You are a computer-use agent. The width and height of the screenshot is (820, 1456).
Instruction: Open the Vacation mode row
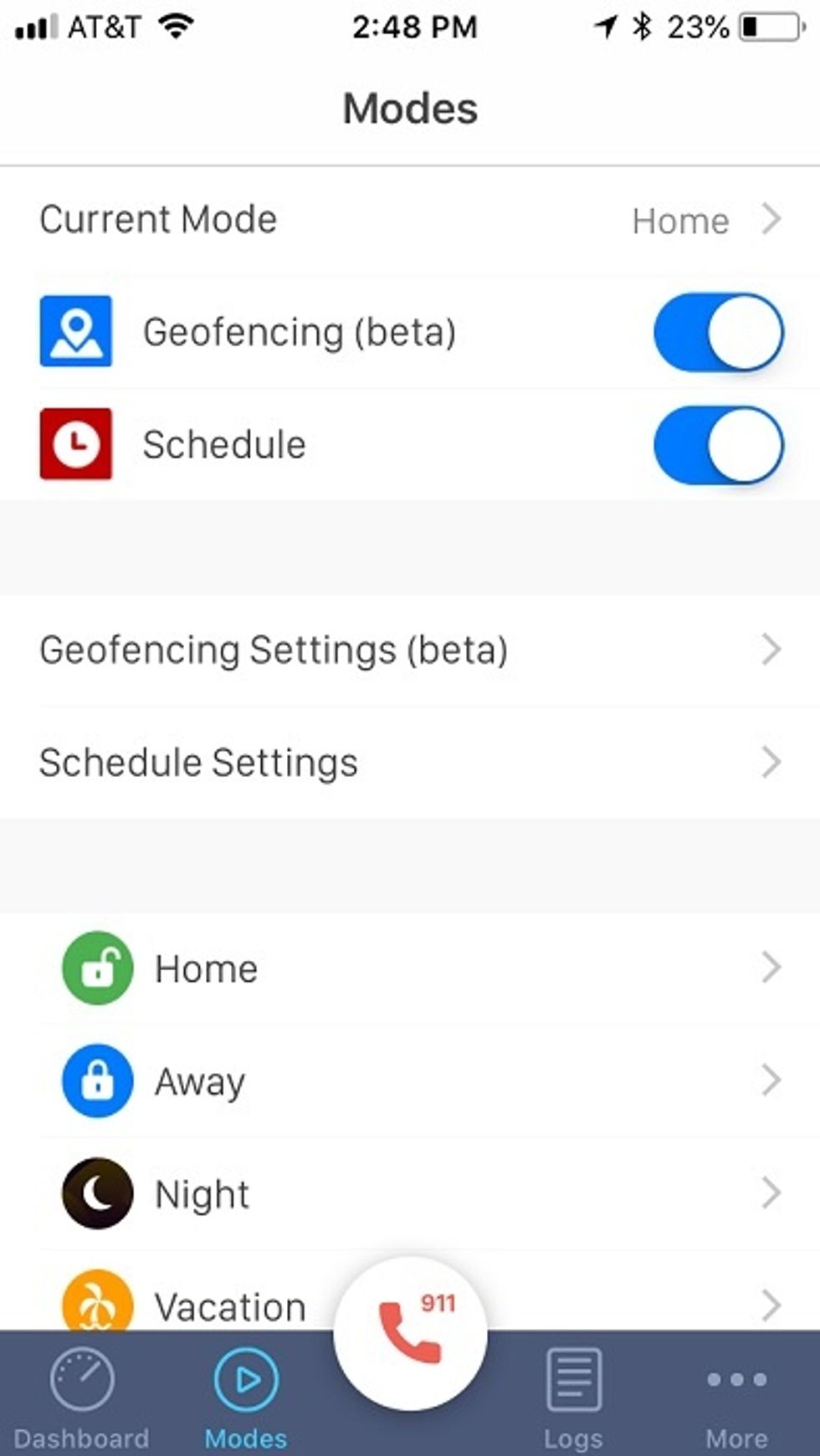(226, 1305)
